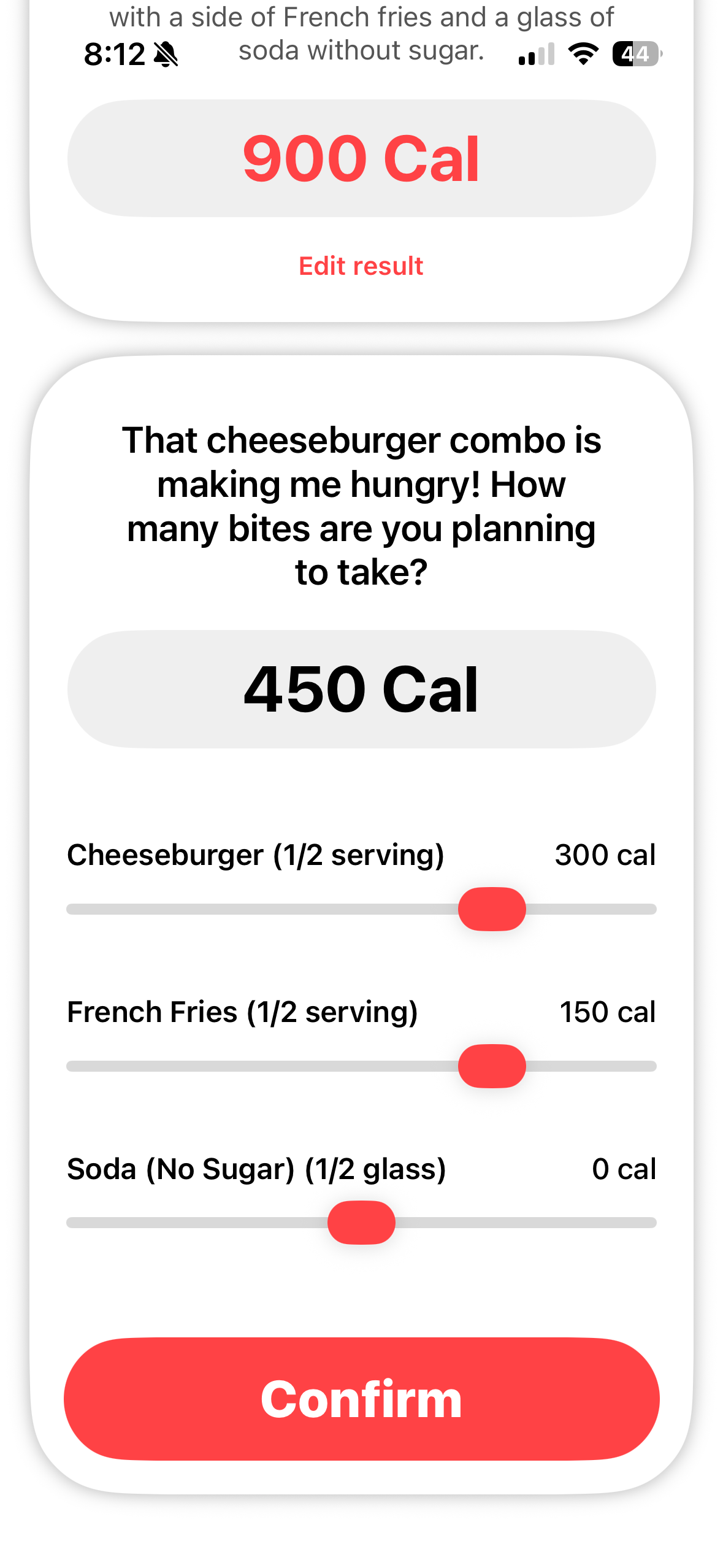723x1568 pixels.
Task: Tap the muted notifications bell icon
Action: point(166,54)
